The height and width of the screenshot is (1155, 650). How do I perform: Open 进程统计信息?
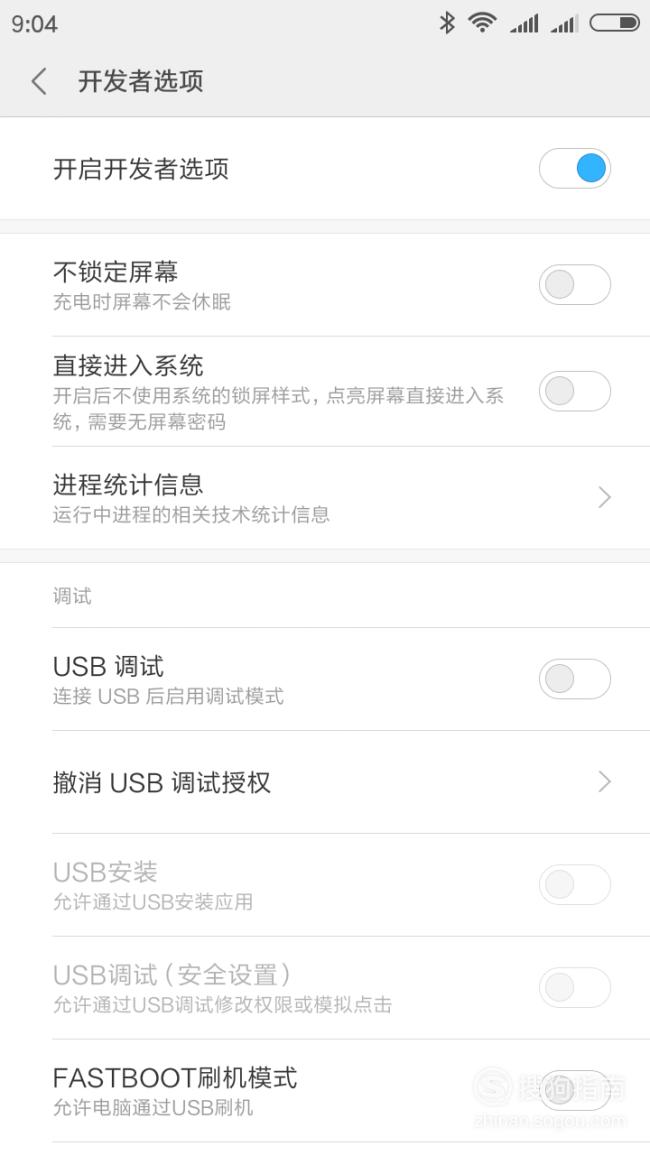(x=325, y=497)
